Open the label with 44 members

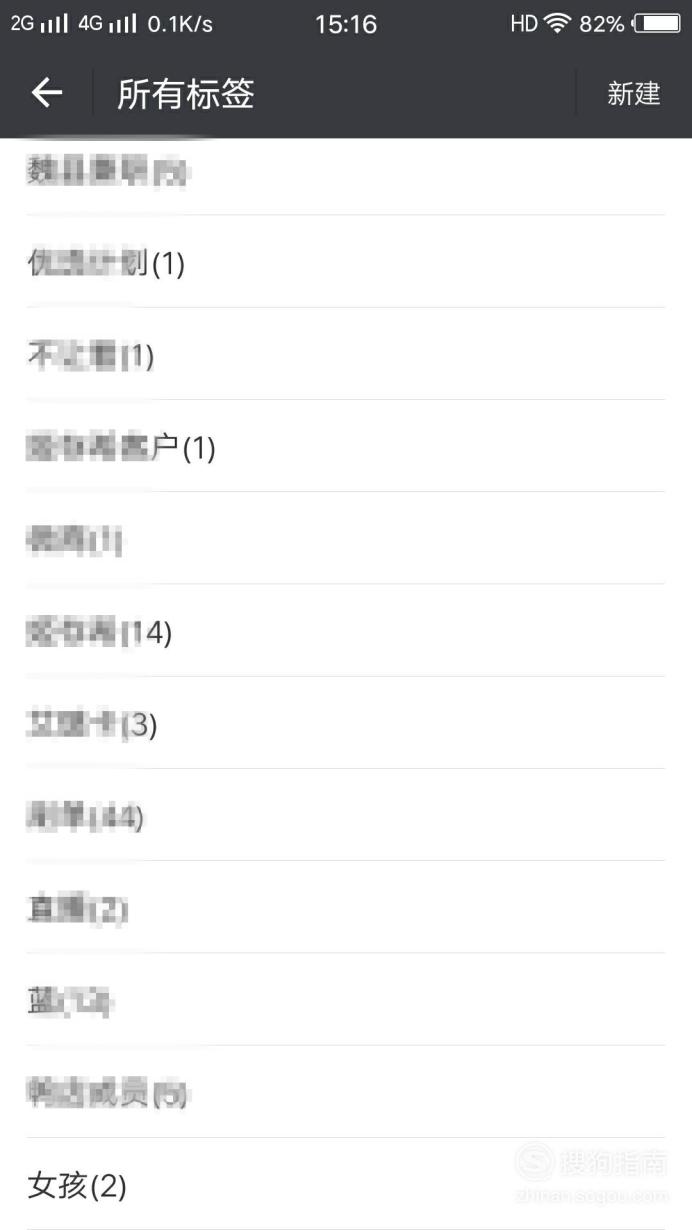coord(346,816)
